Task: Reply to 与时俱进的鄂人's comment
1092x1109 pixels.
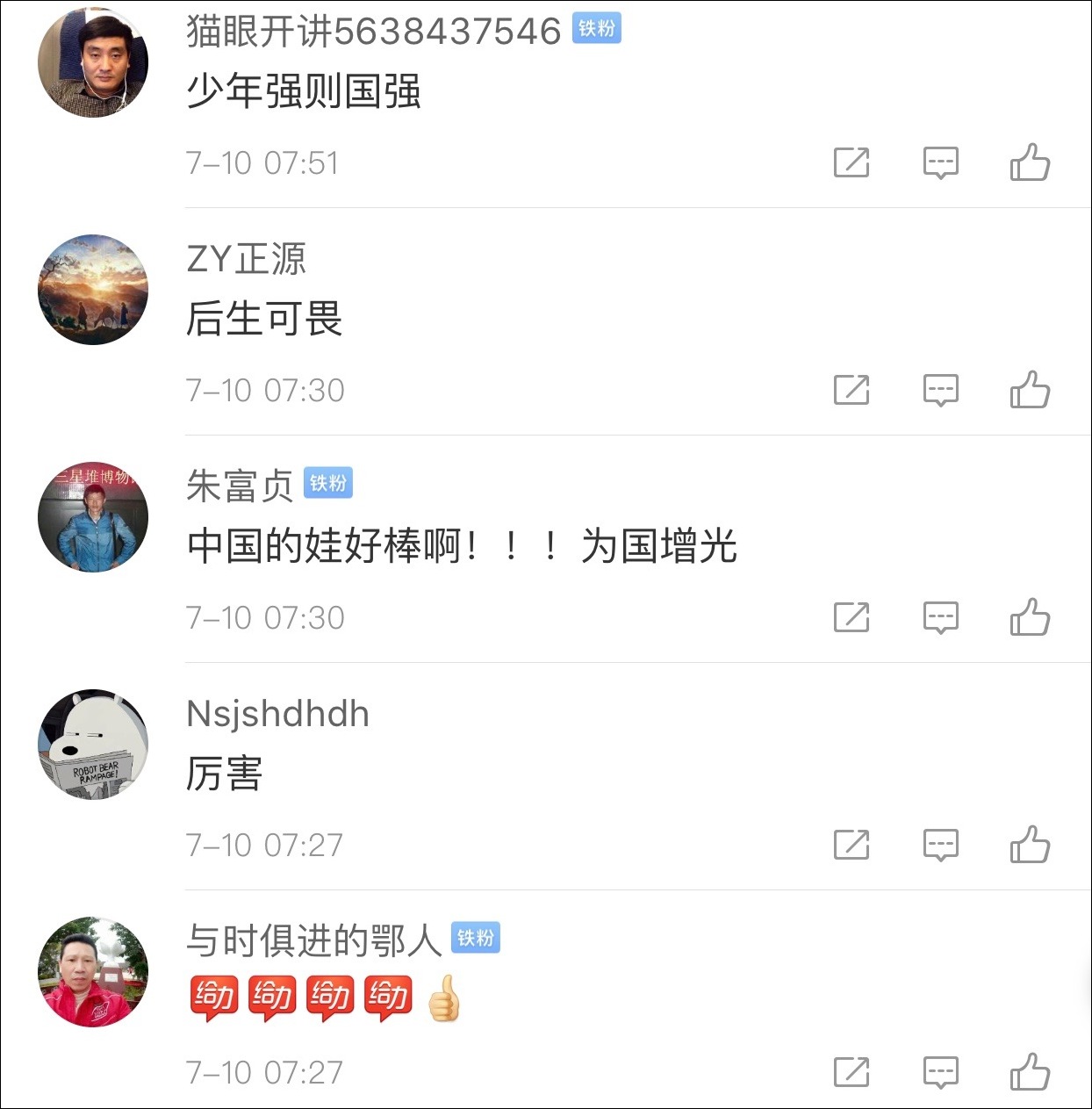Action: 940,1072
